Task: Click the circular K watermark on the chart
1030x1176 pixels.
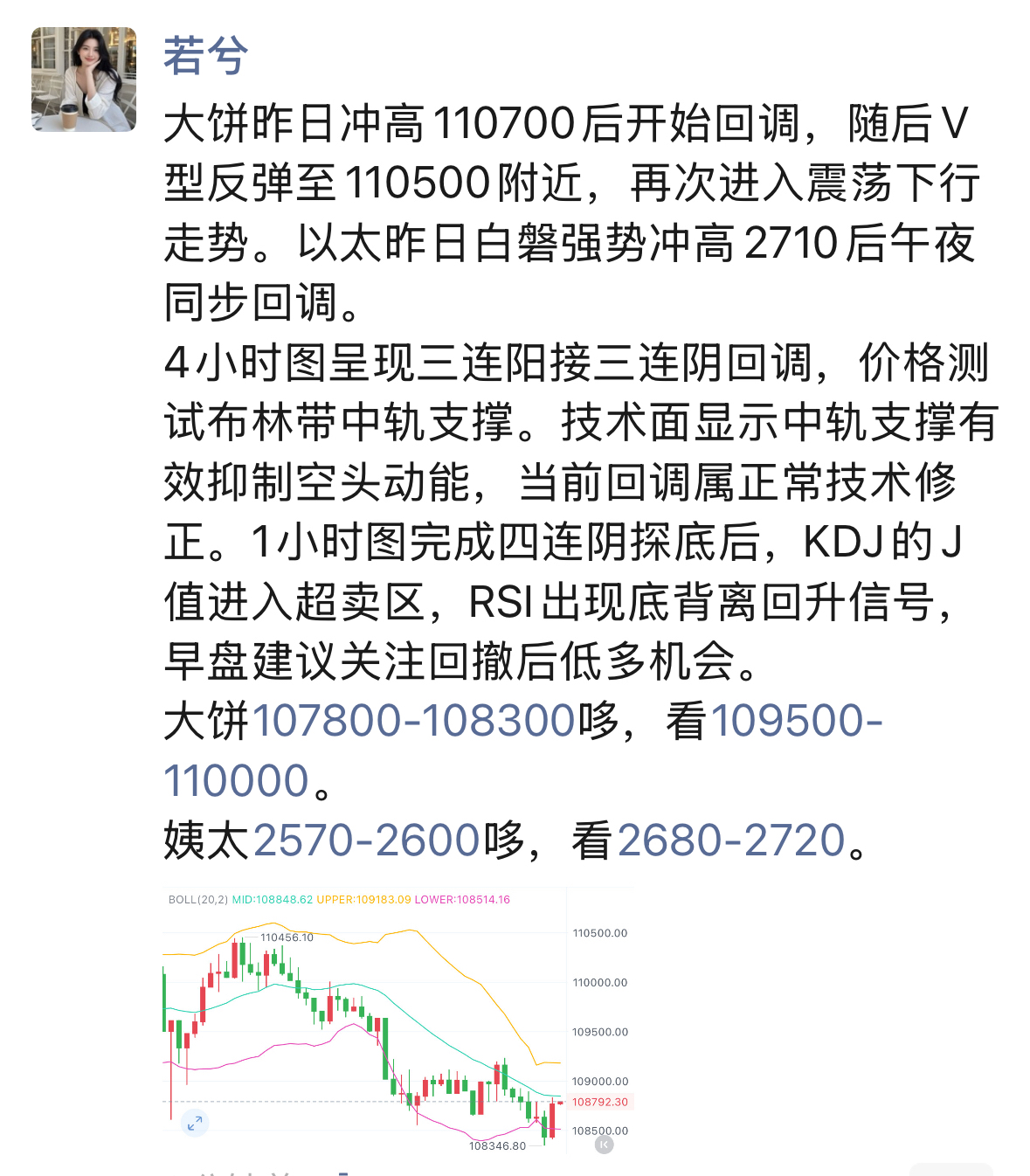Action: point(603,1146)
